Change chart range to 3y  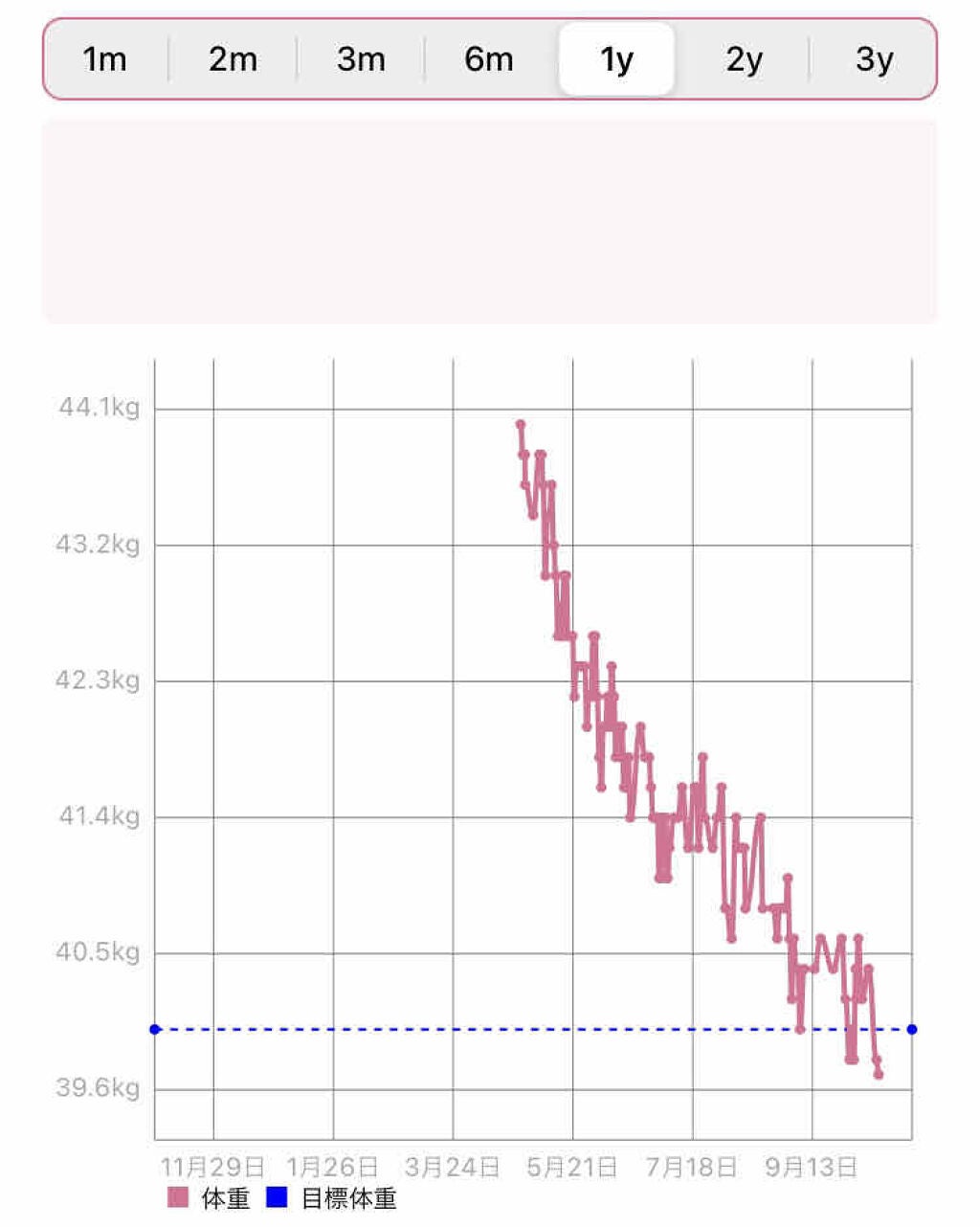[874, 59]
